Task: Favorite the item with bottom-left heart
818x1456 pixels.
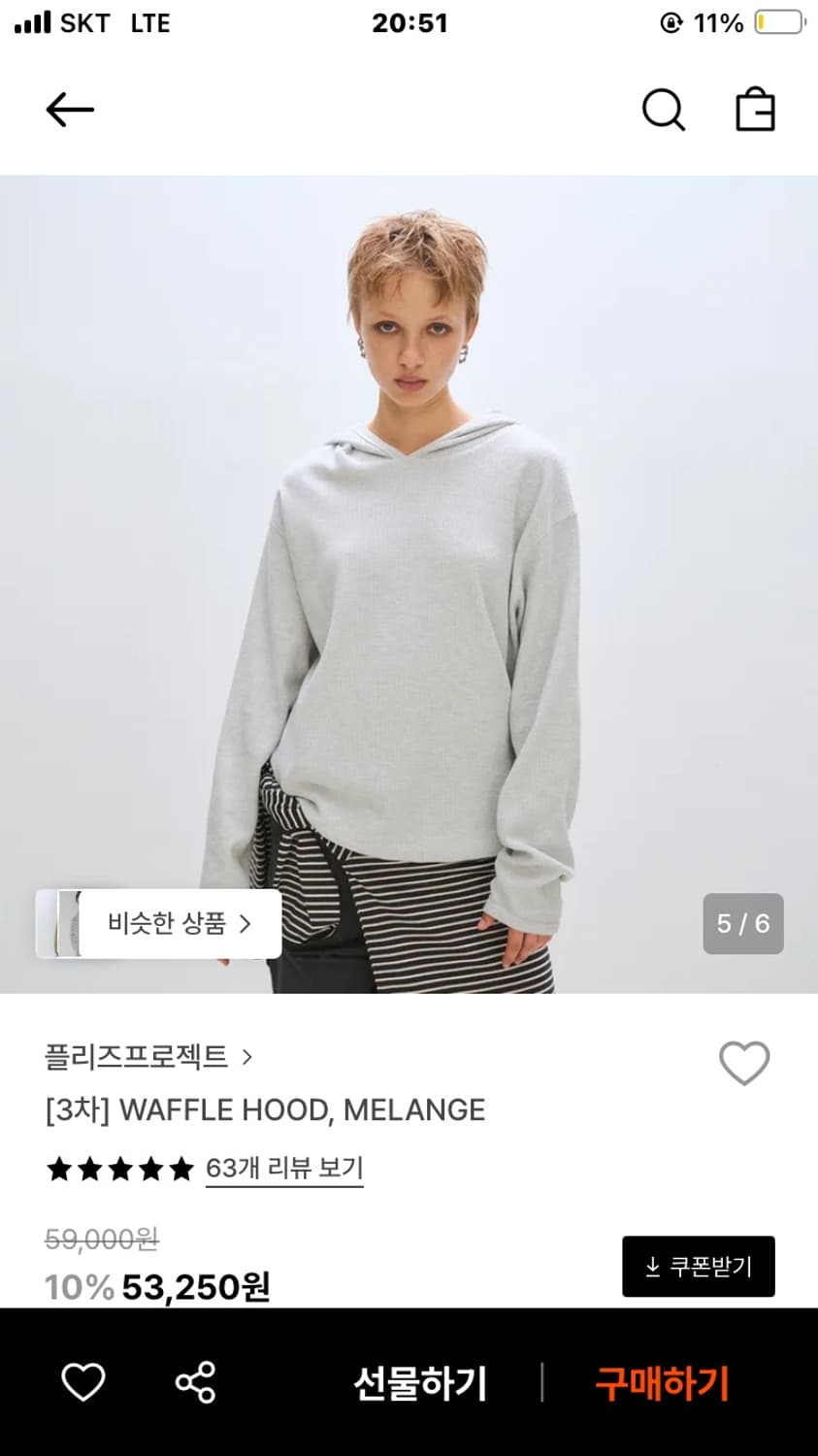Action: 83,1384
